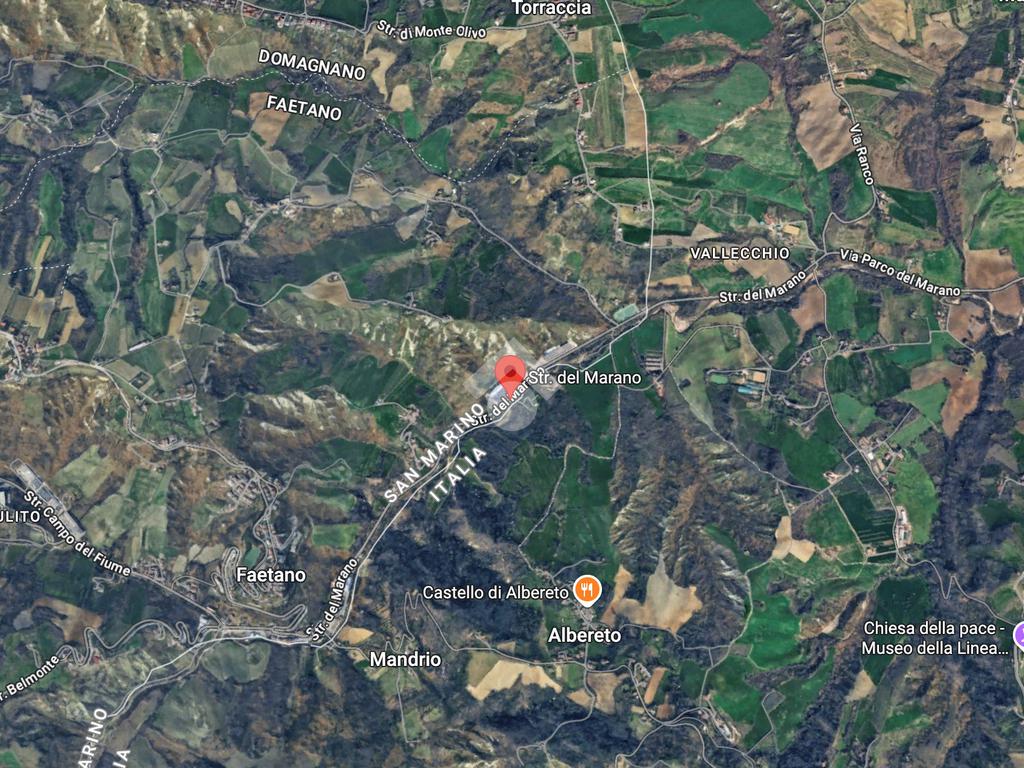Tap the red dropped pin on Str. del Marano

point(511,374)
